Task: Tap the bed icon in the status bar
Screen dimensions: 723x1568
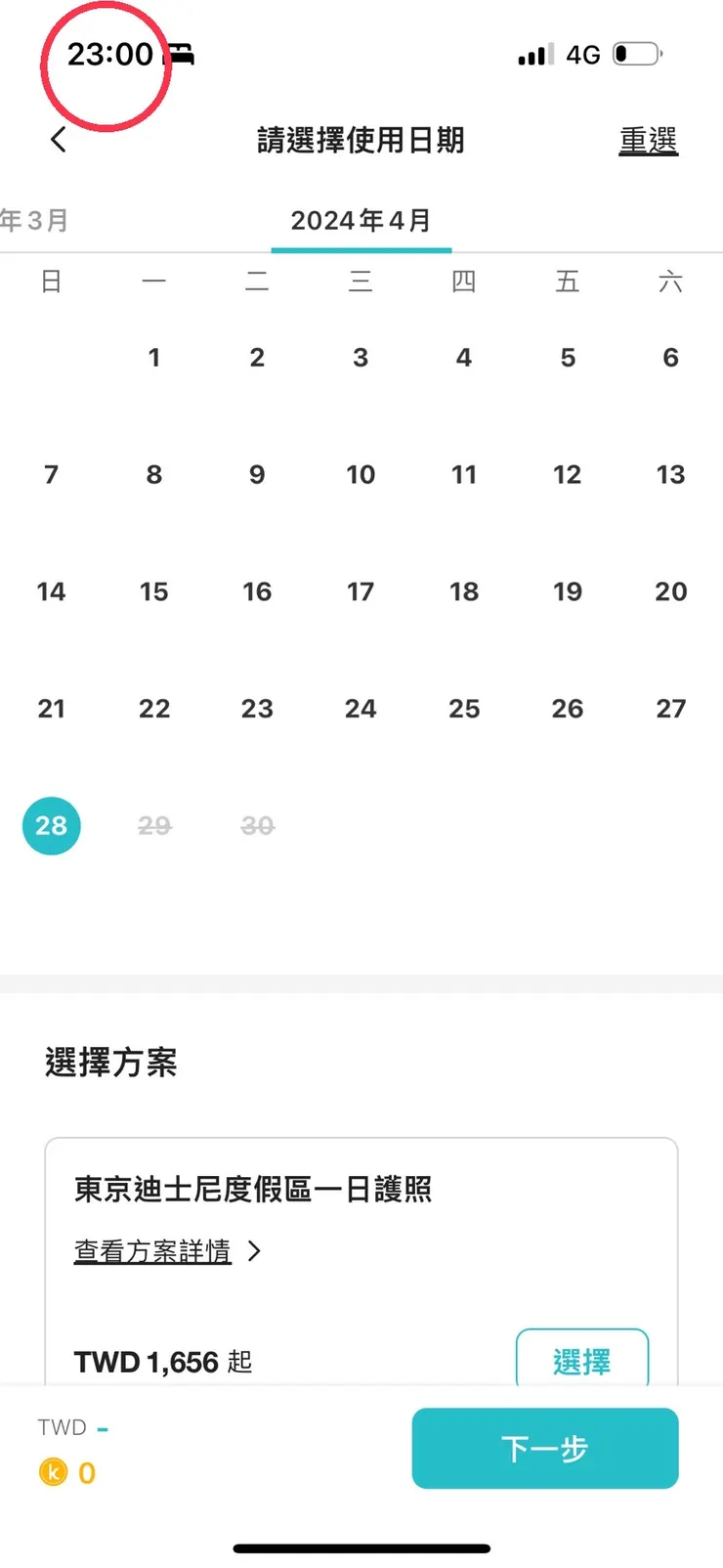Action: tap(179, 54)
